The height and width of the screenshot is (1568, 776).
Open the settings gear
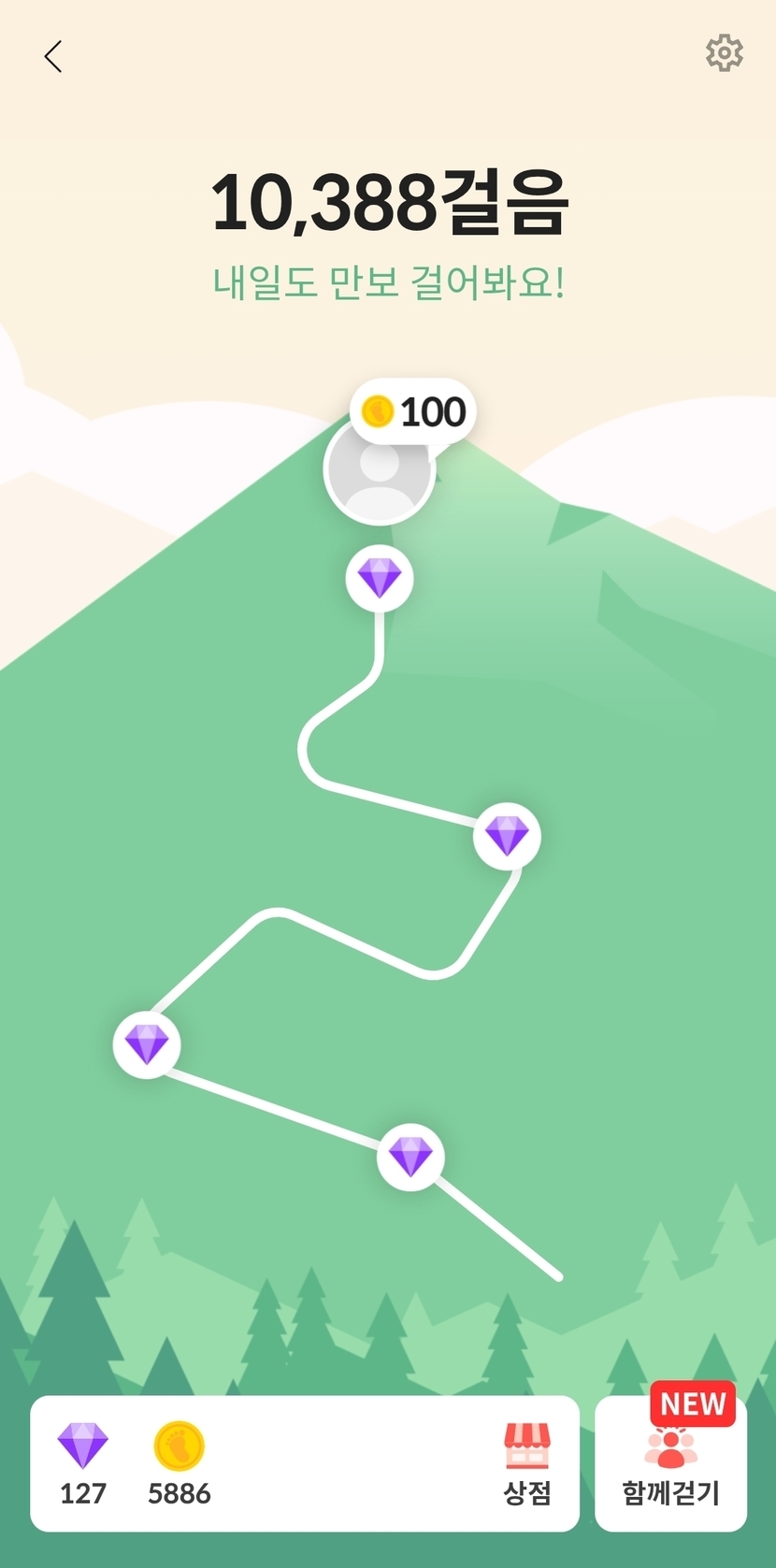725,53
